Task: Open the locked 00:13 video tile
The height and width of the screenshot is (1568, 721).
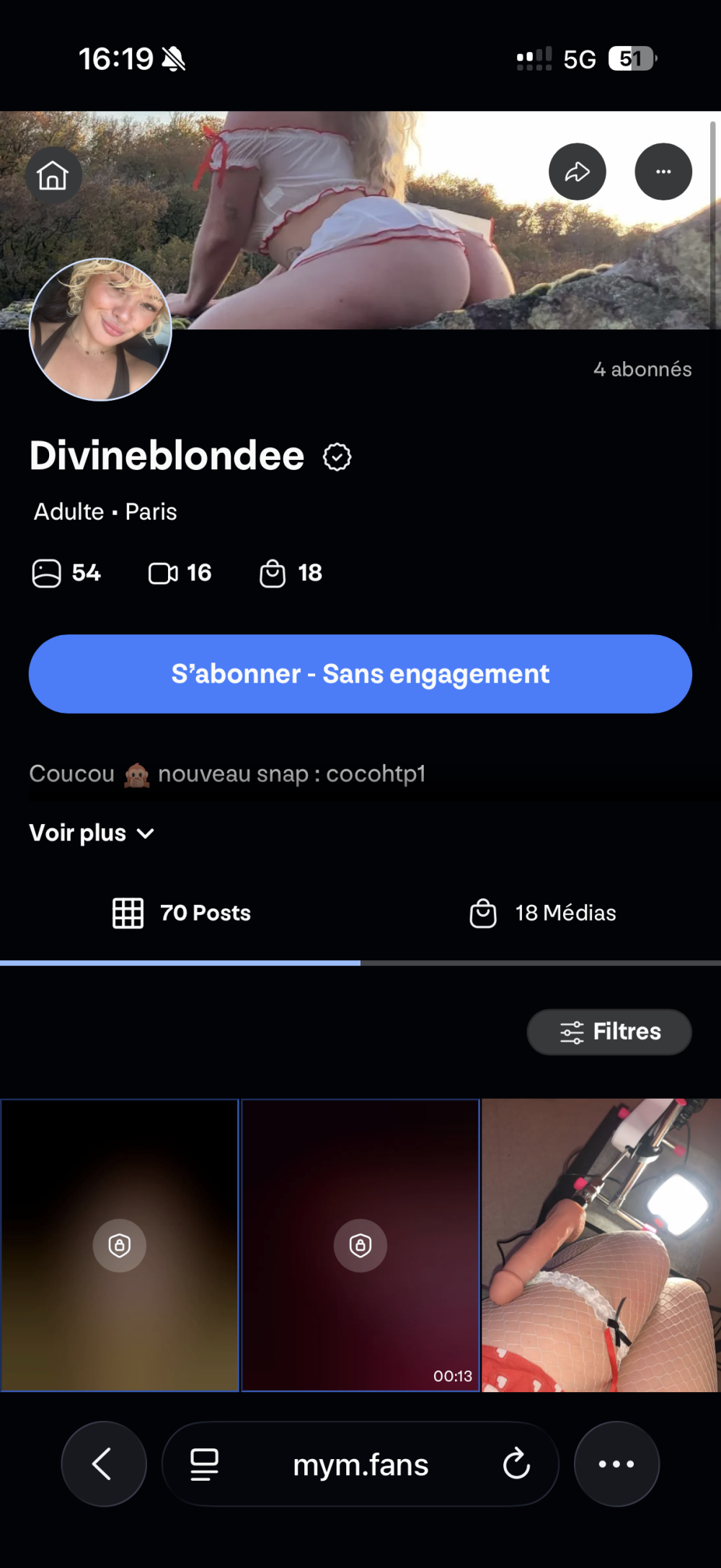Action: (360, 1245)
